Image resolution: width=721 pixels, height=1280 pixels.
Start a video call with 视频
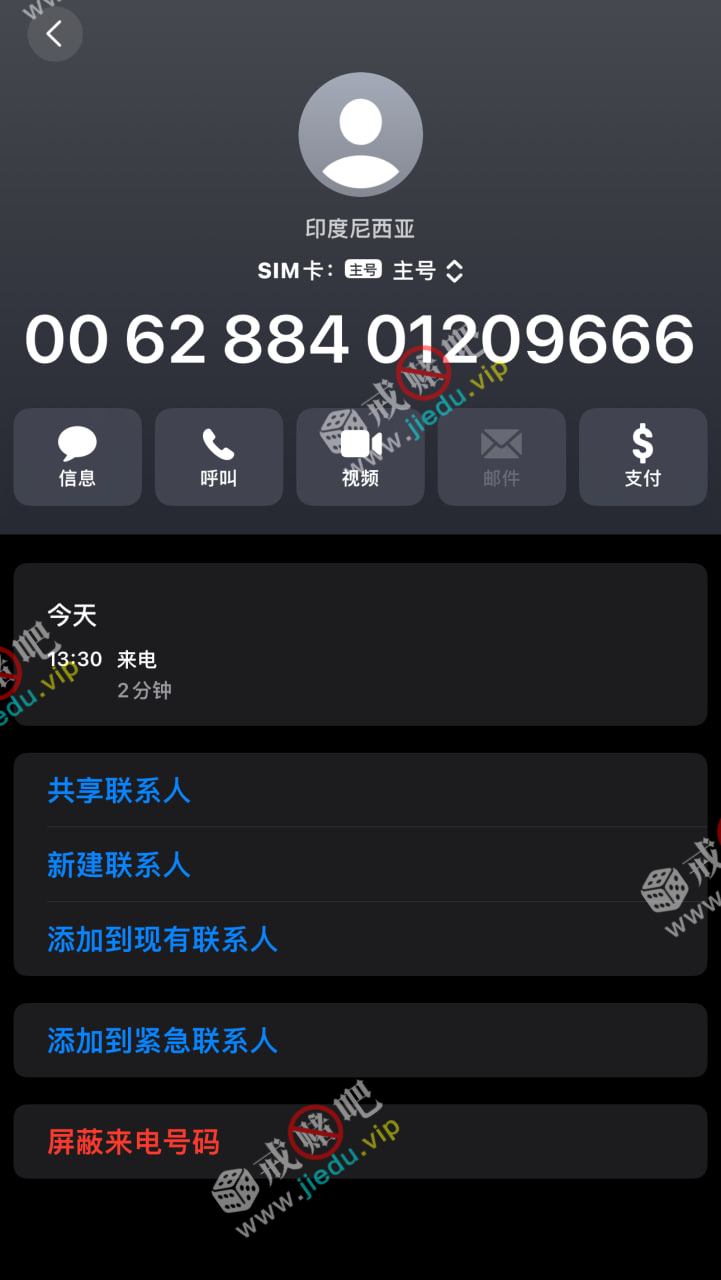tap(360, 457)
